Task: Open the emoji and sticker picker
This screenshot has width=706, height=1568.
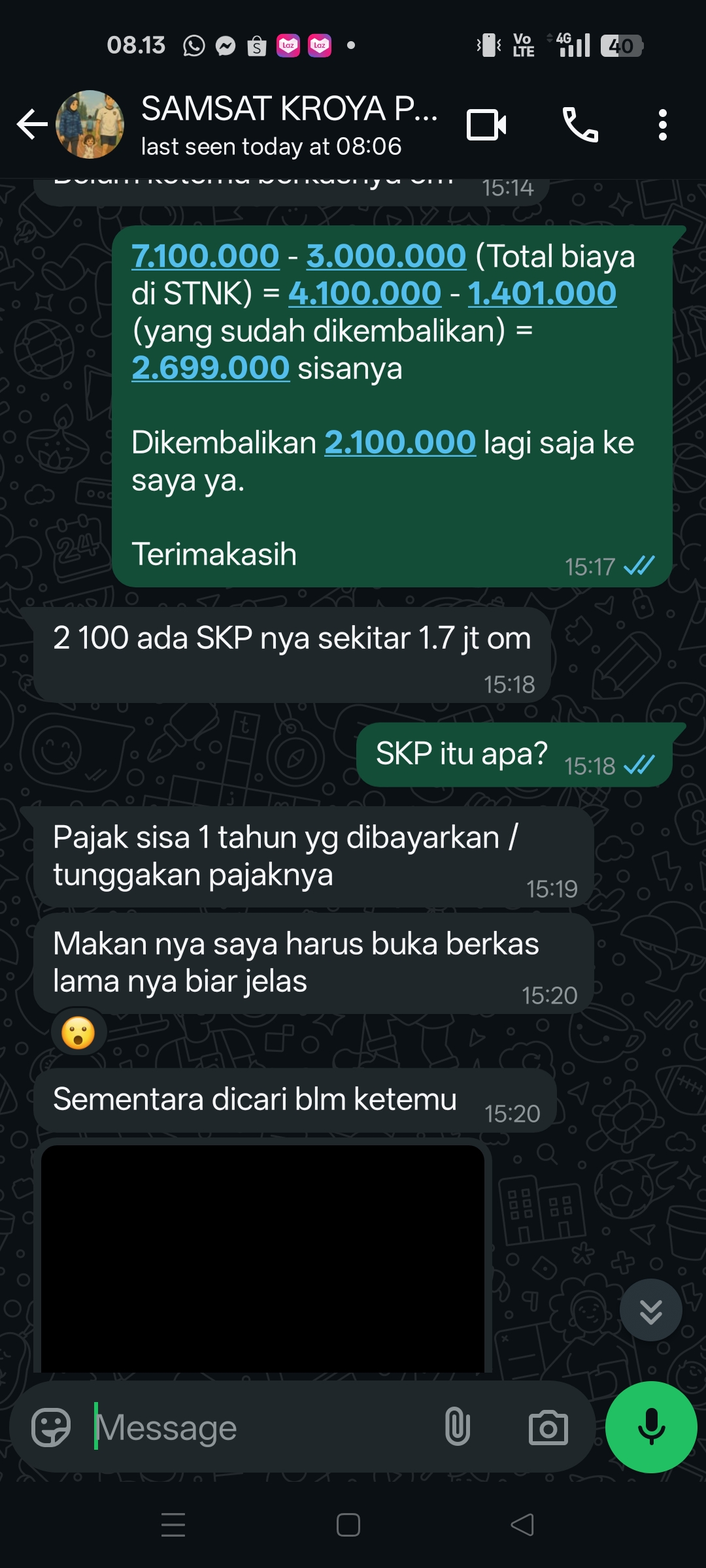Action: tap(51, 1428)
